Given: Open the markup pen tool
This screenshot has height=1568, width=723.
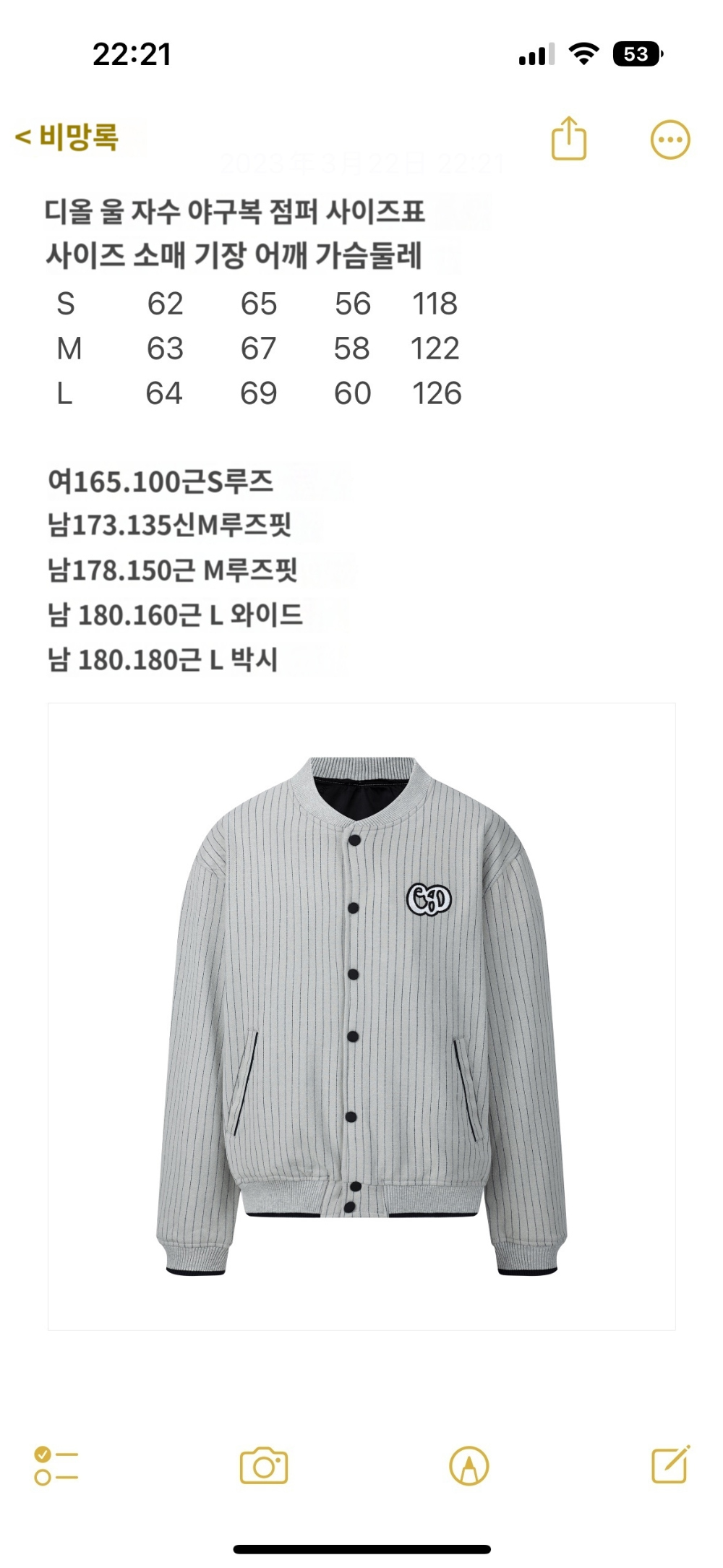Looking at the screenshot, I should 469,1466.
